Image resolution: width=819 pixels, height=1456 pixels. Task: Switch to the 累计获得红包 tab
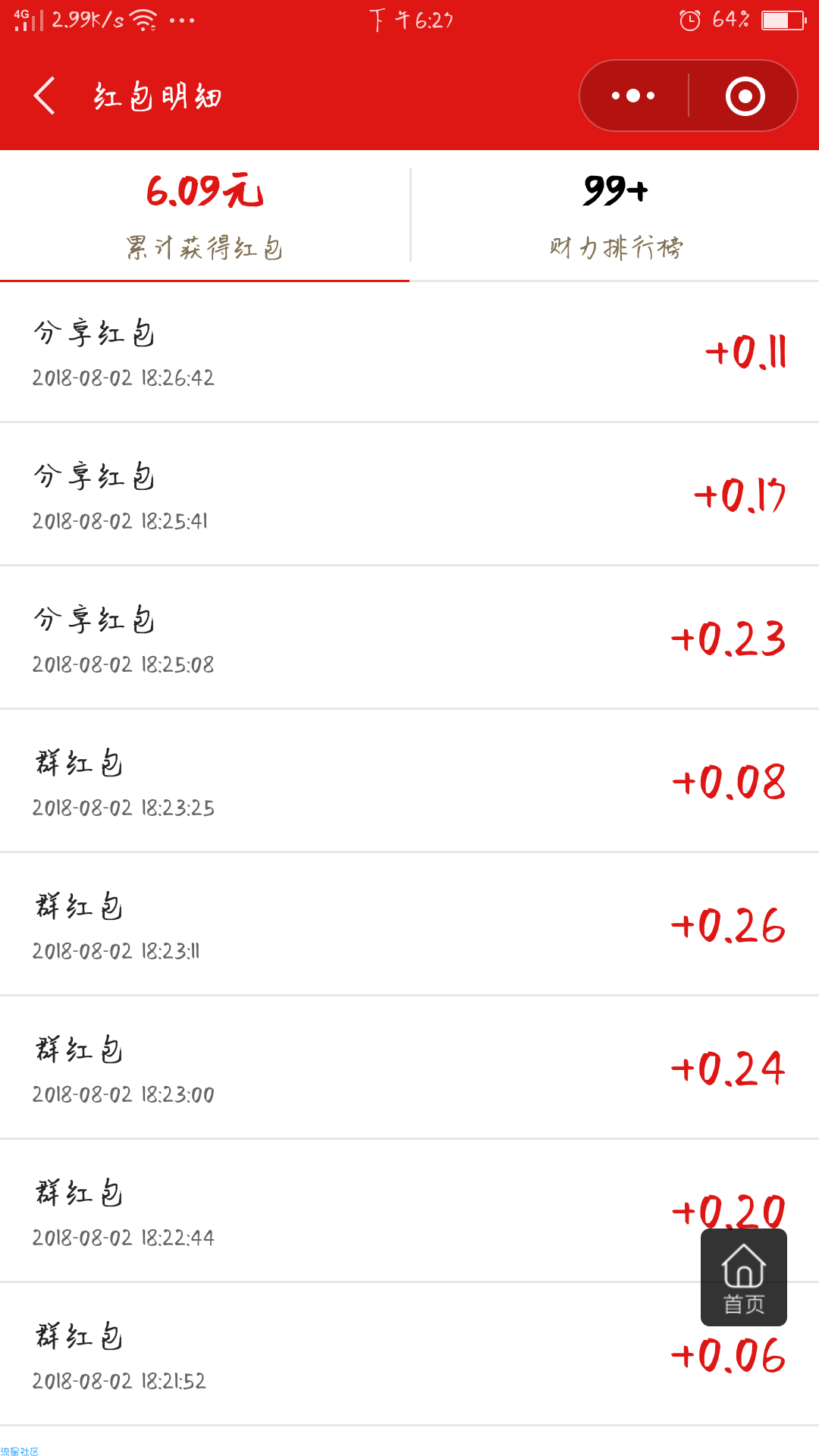pos(205,216)
